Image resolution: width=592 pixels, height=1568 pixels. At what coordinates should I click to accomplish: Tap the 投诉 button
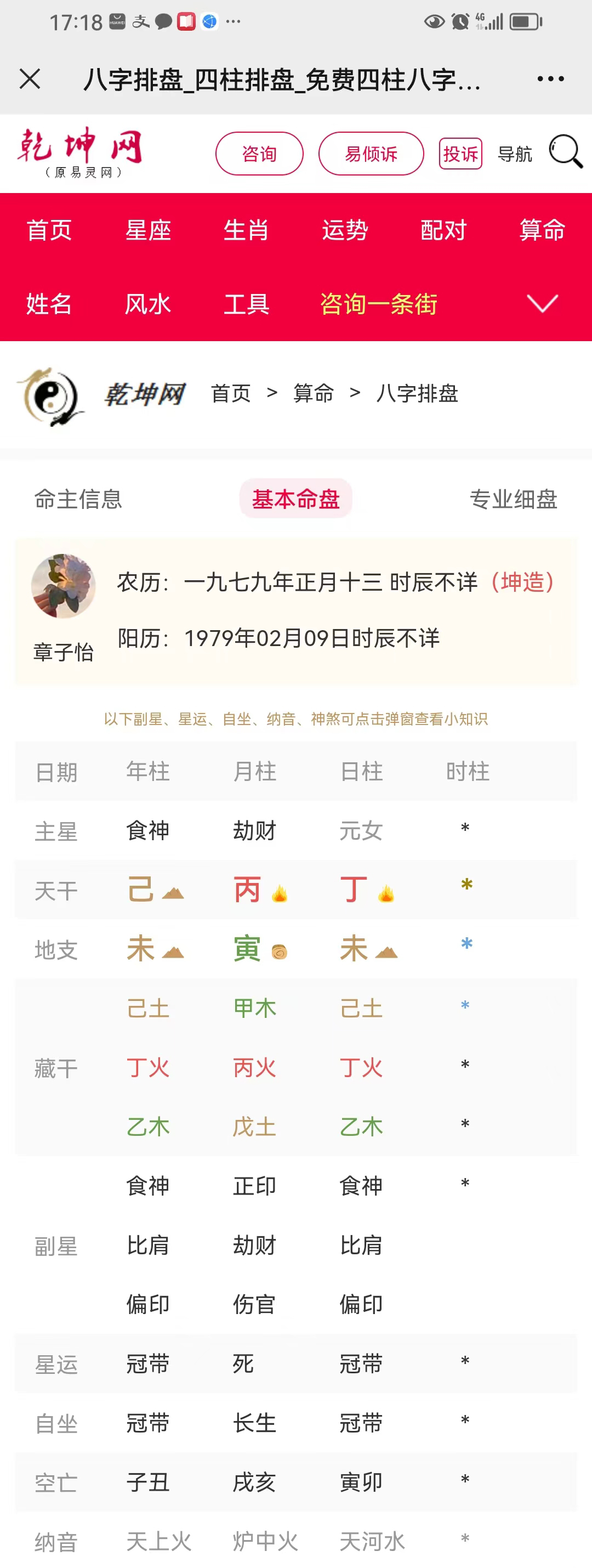click(460, 154)
